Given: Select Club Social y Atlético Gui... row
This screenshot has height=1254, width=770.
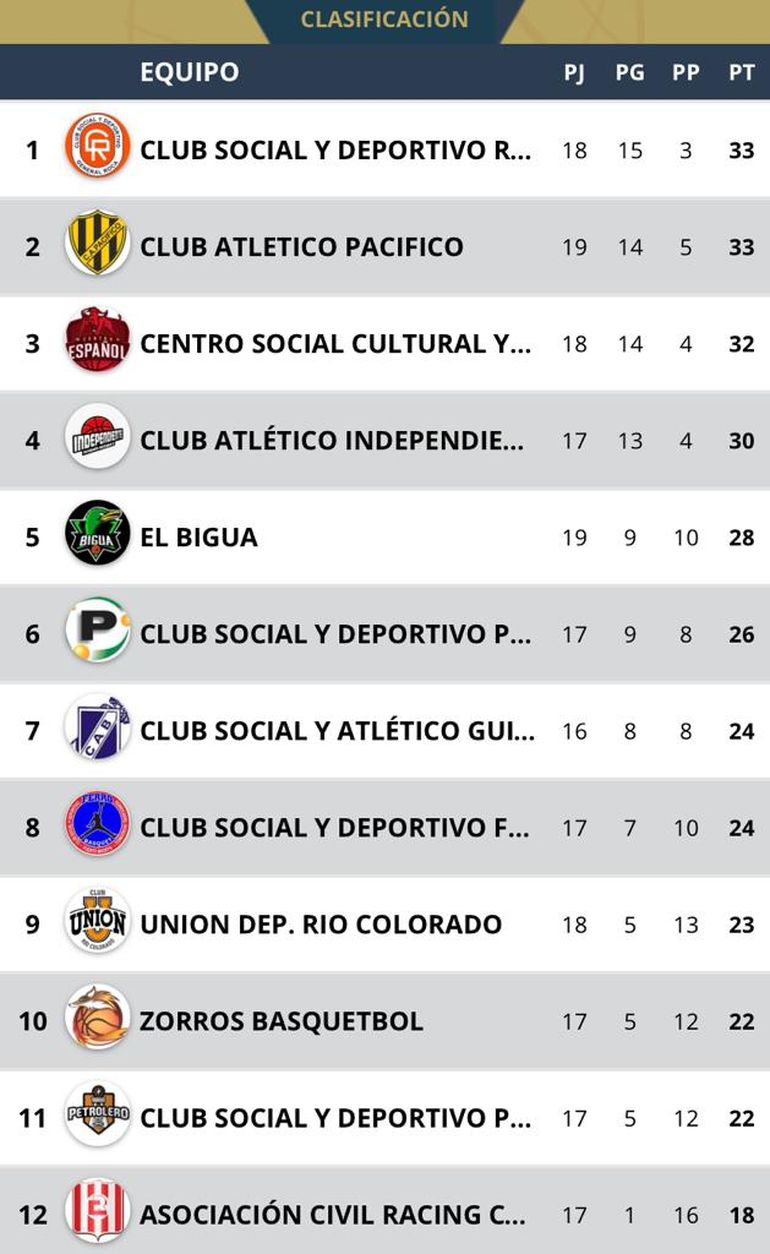Looking at the screenshot, I should [337, 732].
